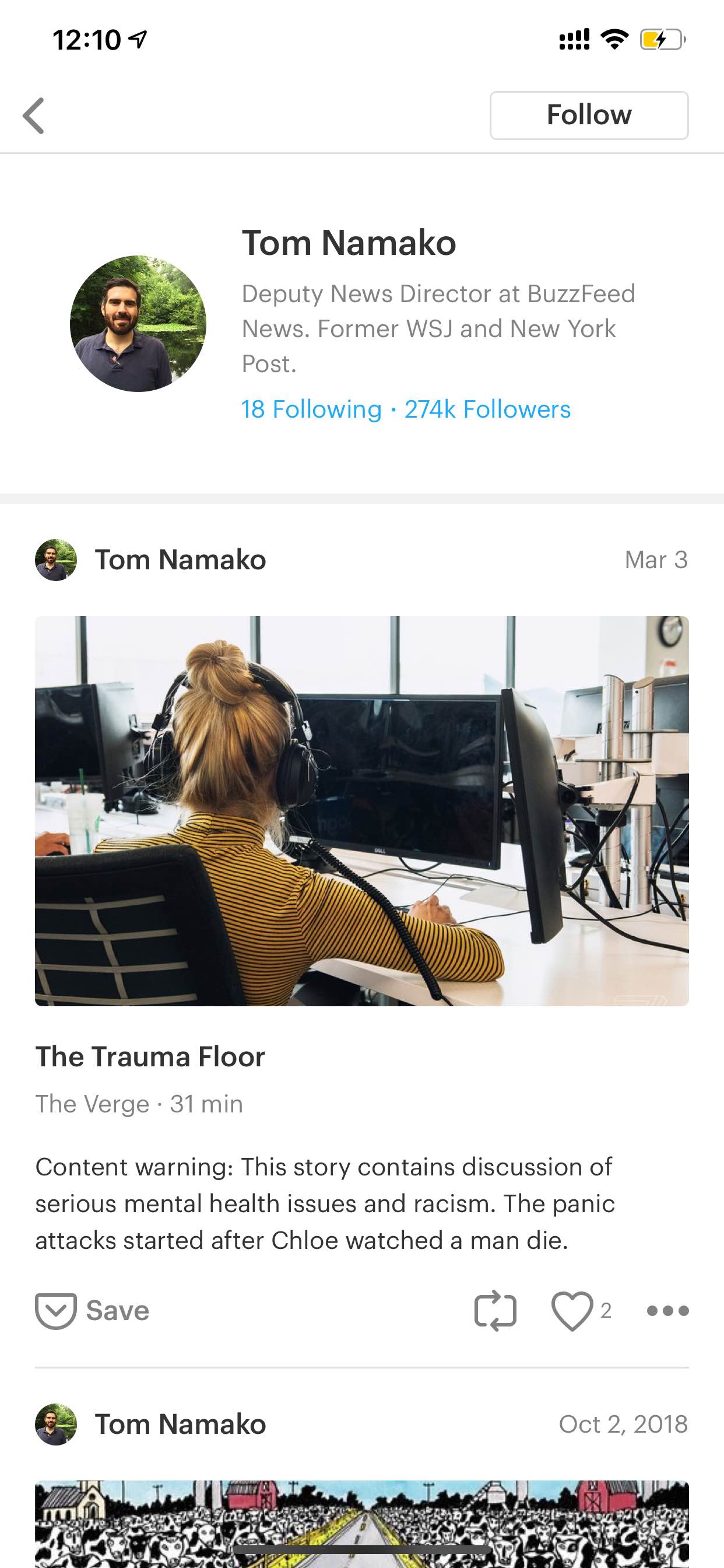The height and width of the screenshot is (1568, 724).
Task: Open more options for The Trauma Floor
Action: [667, 1310]
